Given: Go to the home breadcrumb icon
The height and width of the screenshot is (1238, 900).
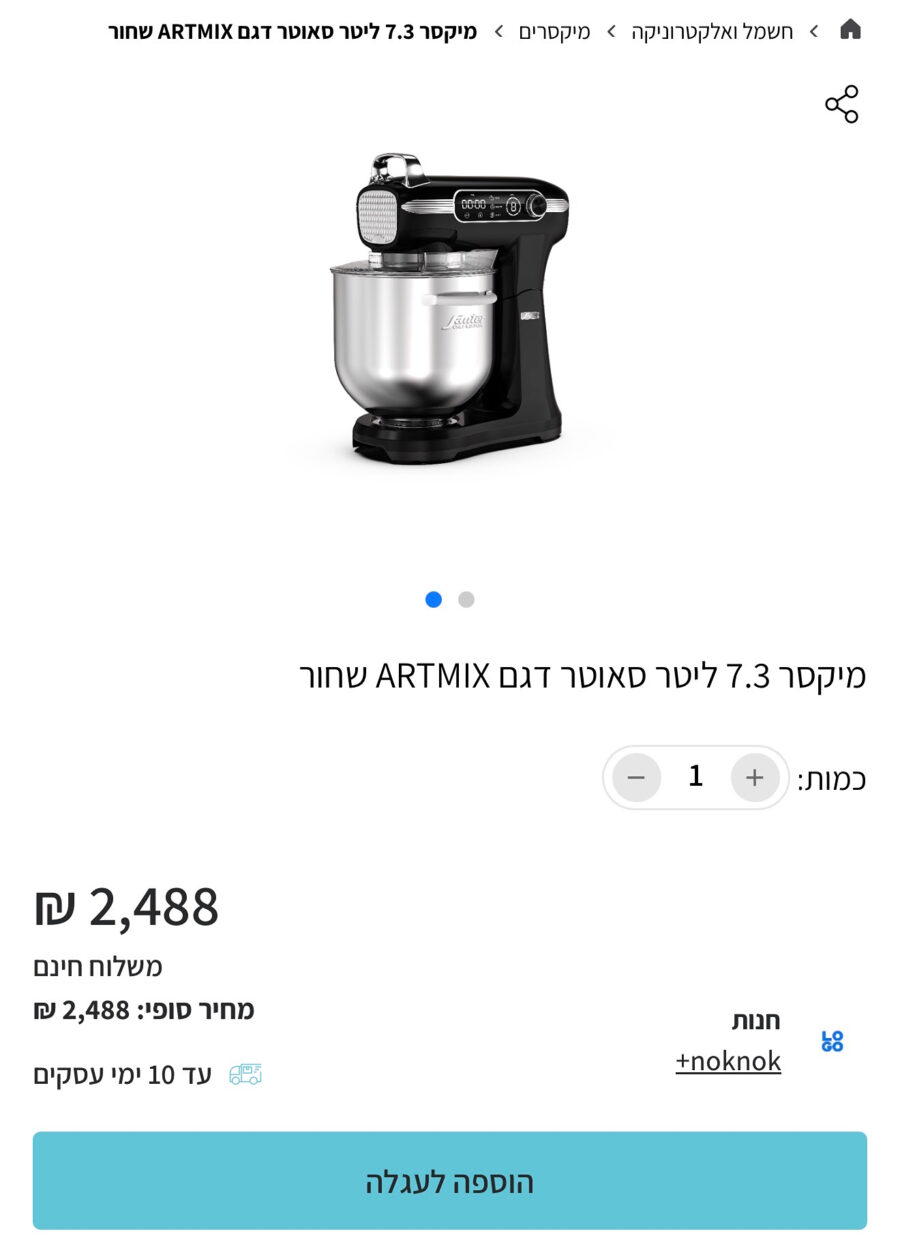Looking at the screenshot, I should point(850,30).
